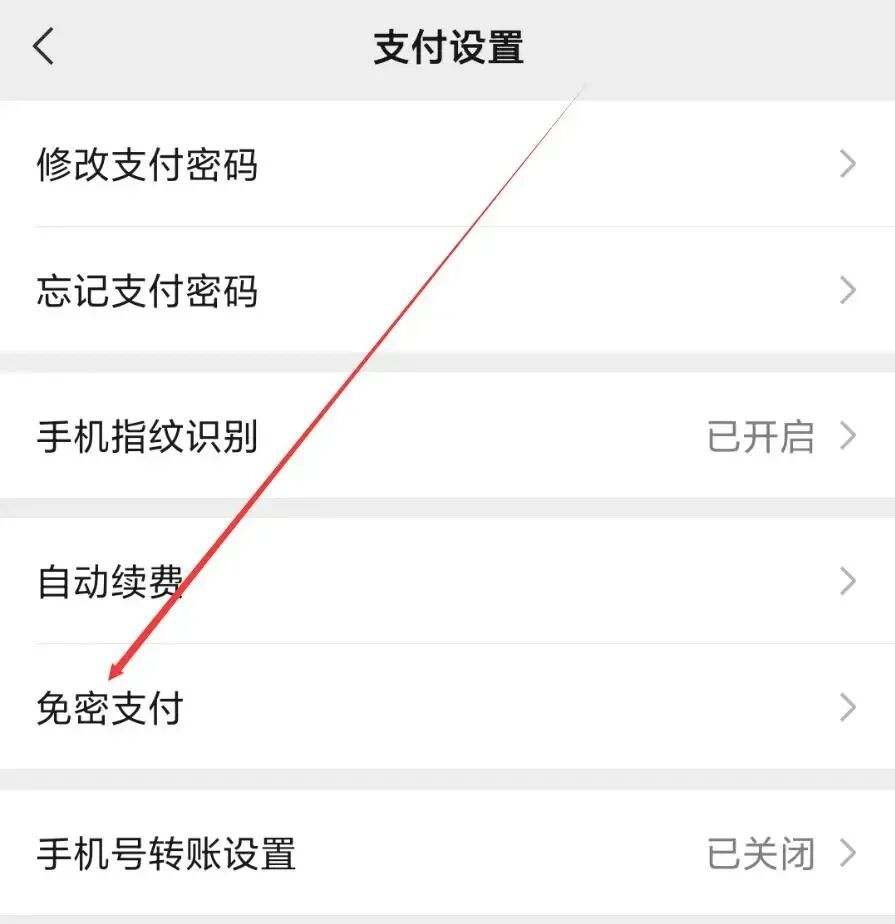This screenshot has width=895, height=924.
Task: Go back from 支付设置 page
Action: pos(43,46)
